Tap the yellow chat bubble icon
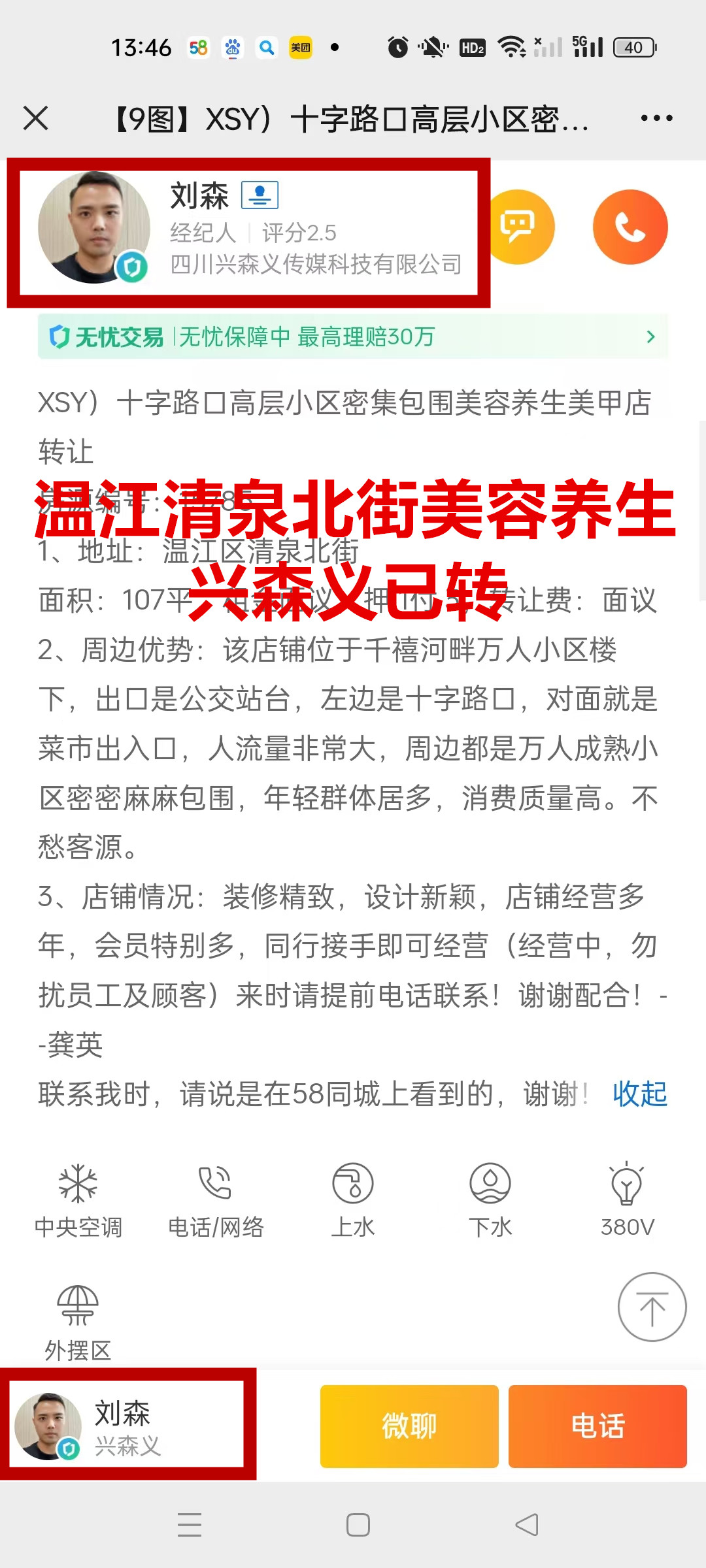The image size is (706, 1568). (x=518, y=227)
